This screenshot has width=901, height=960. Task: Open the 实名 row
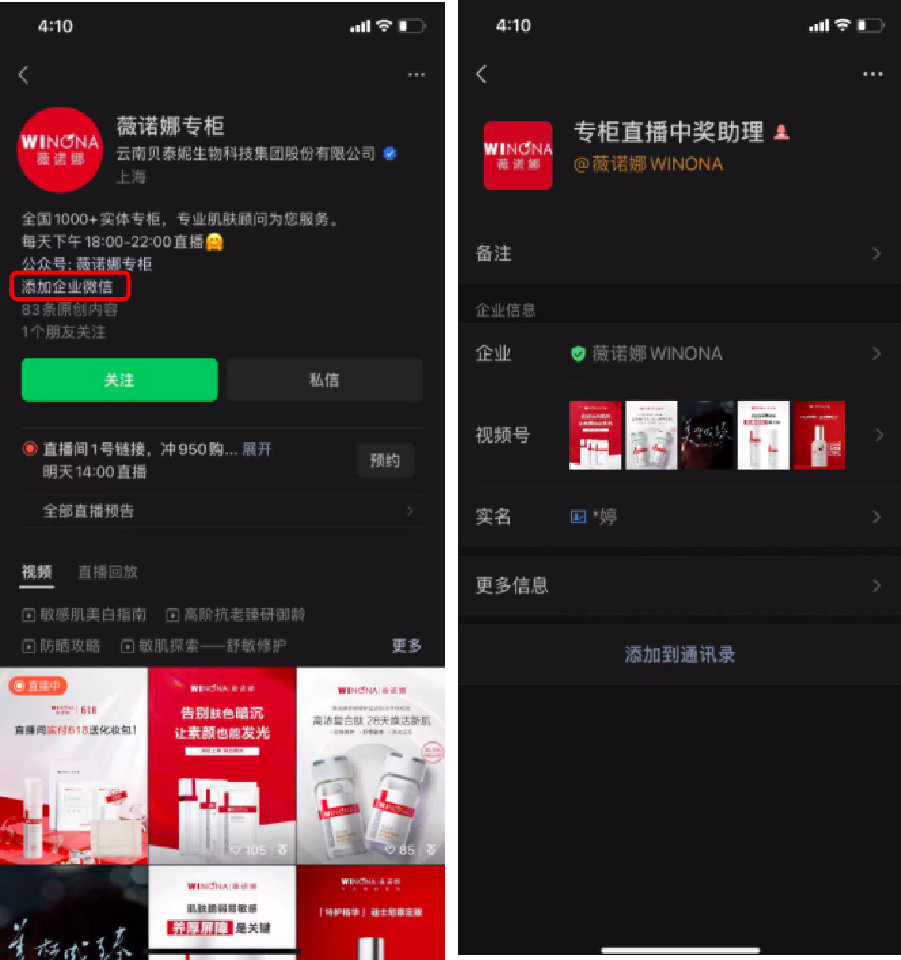[x=680, y=517]
